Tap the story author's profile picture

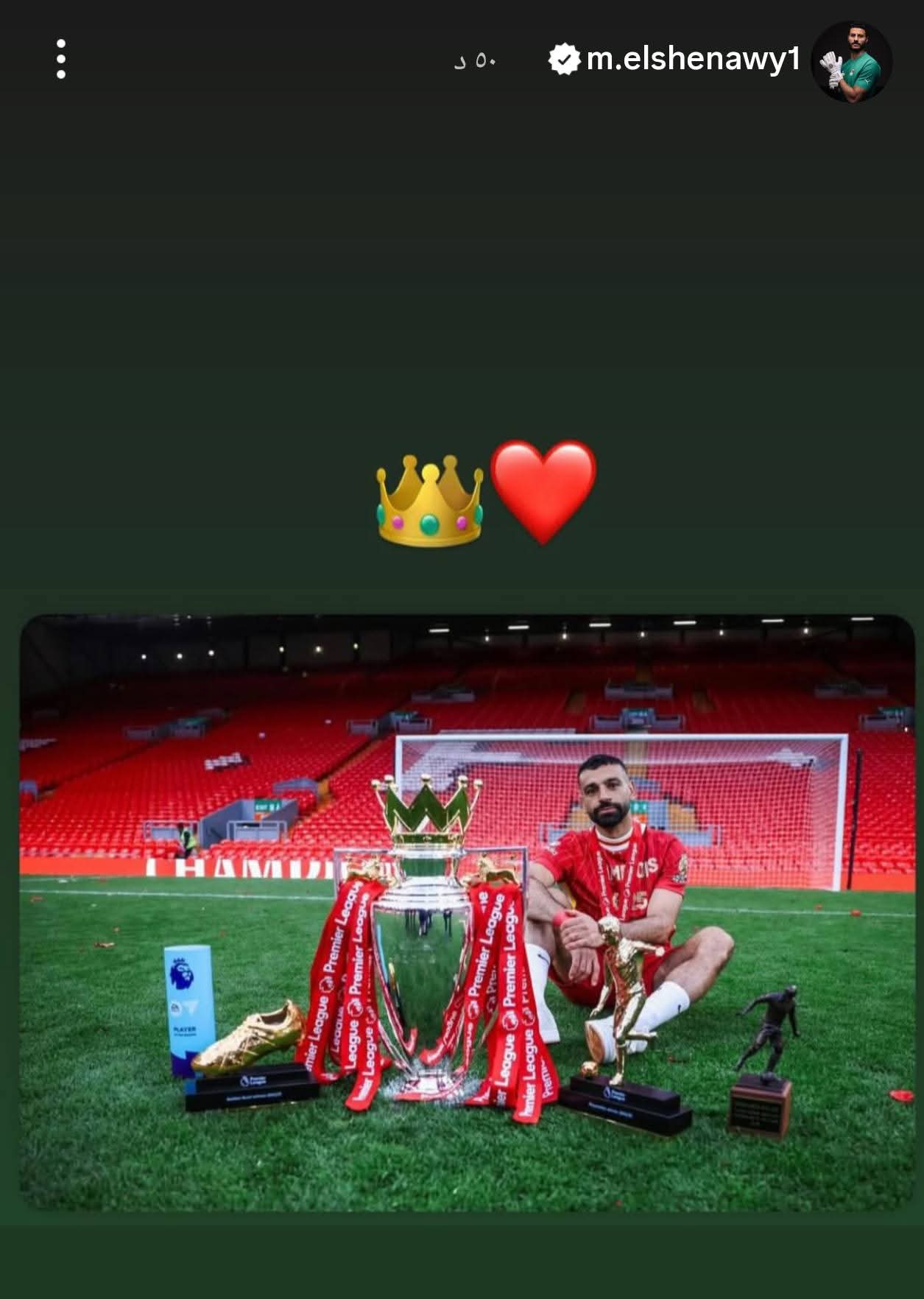852,61
